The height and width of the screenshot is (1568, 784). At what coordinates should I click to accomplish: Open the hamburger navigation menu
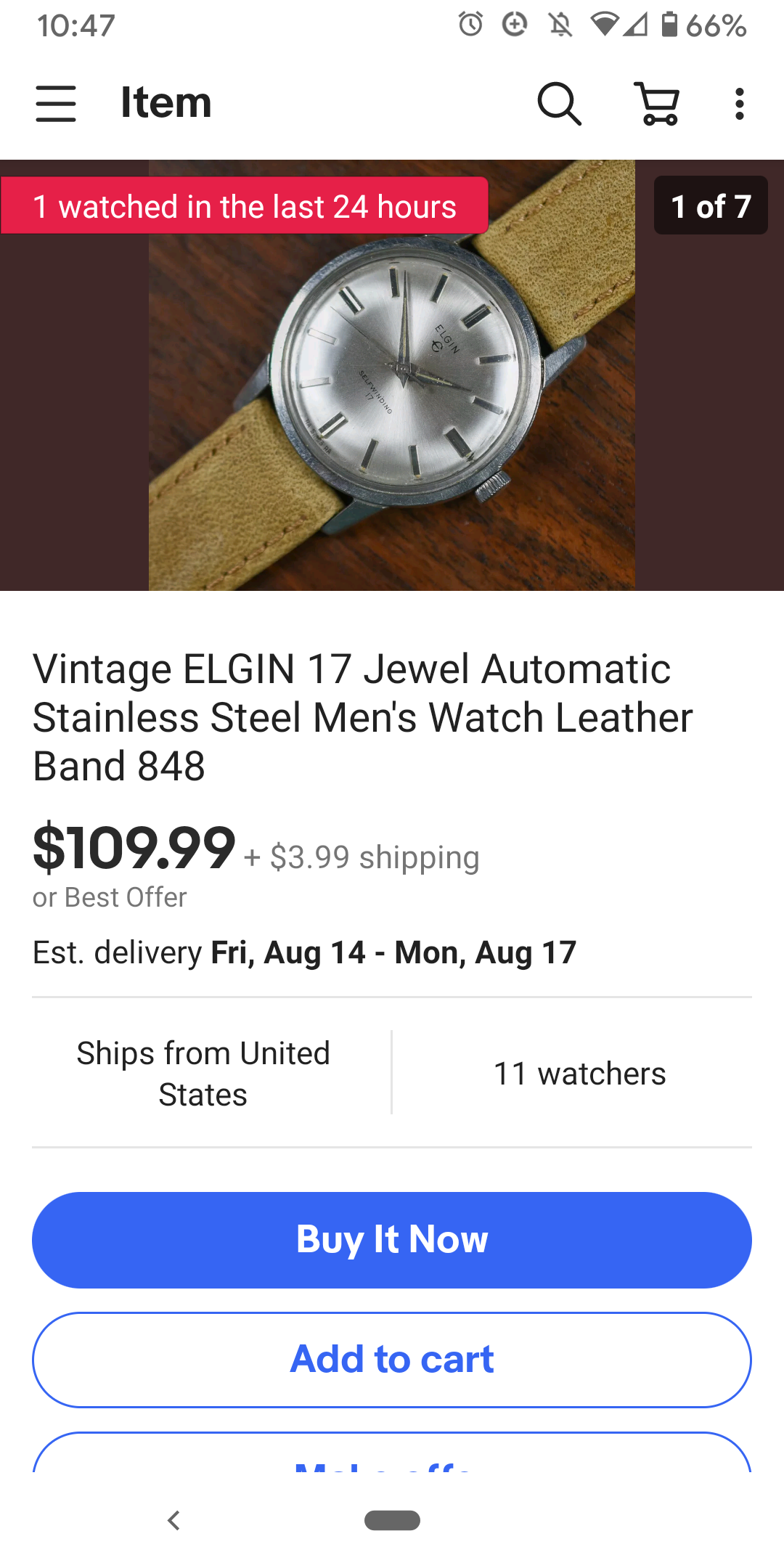[x=56, y=104]
